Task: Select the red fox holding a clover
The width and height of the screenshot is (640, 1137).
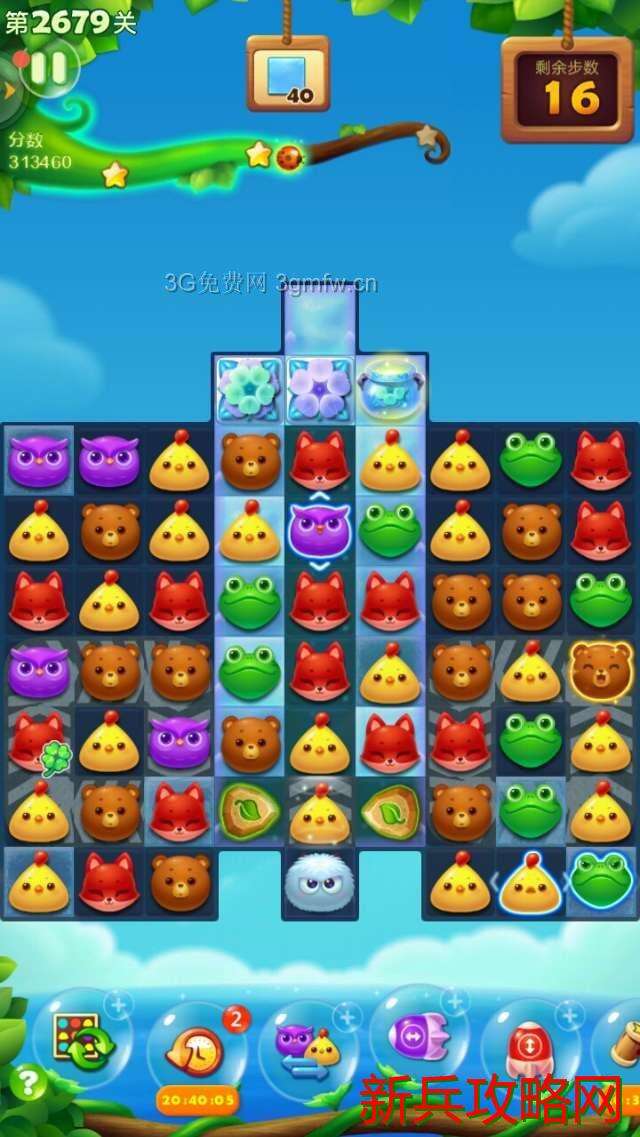Action: 38,742
